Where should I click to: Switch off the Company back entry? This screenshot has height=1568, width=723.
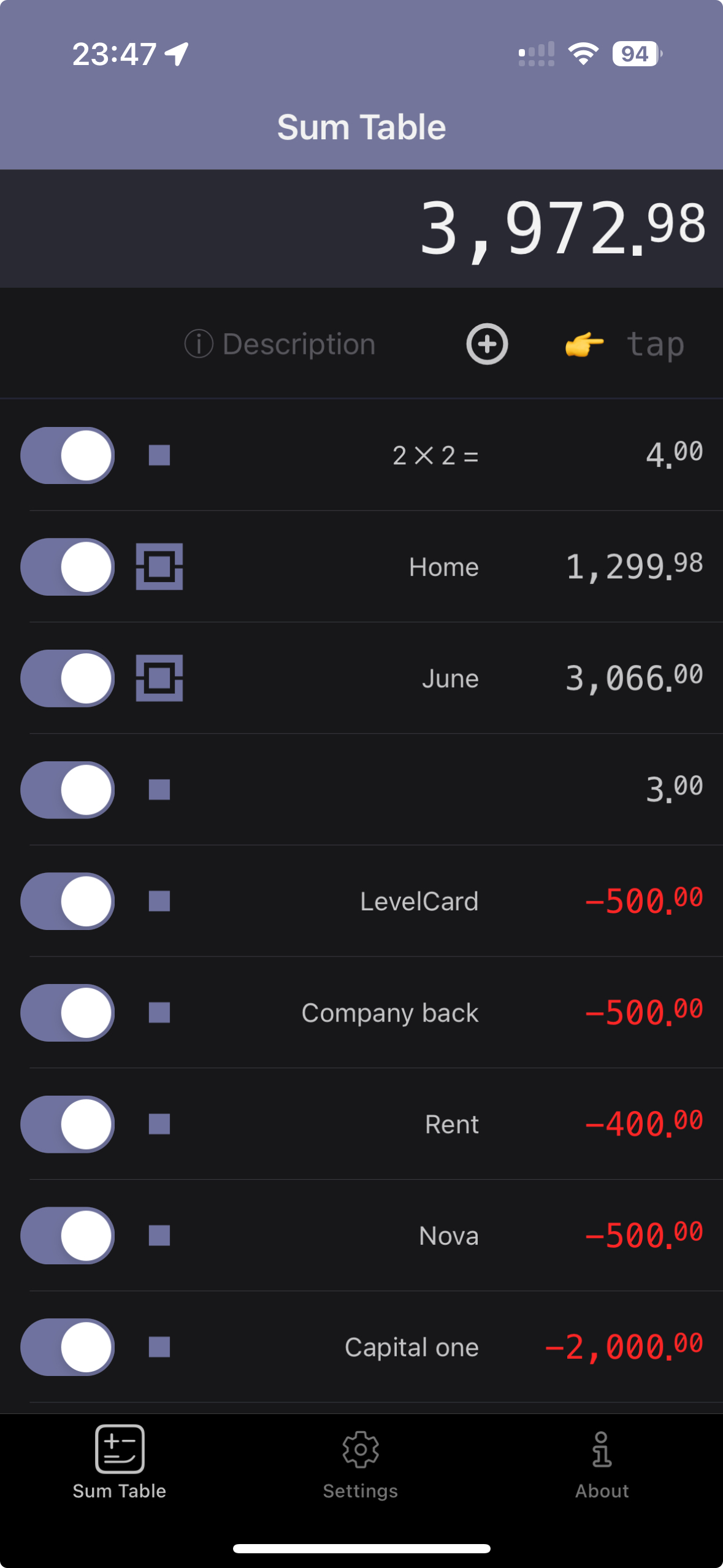point(67,1013)
